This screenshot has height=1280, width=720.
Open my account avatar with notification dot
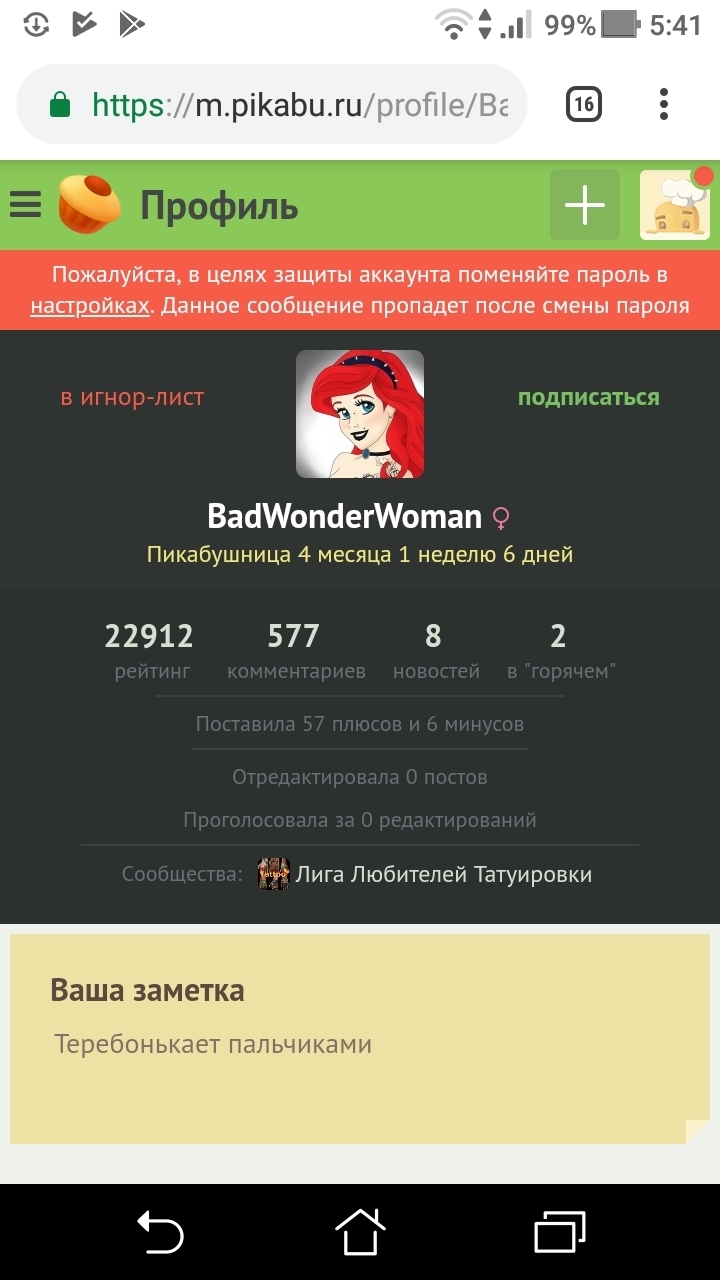[674, 205]
